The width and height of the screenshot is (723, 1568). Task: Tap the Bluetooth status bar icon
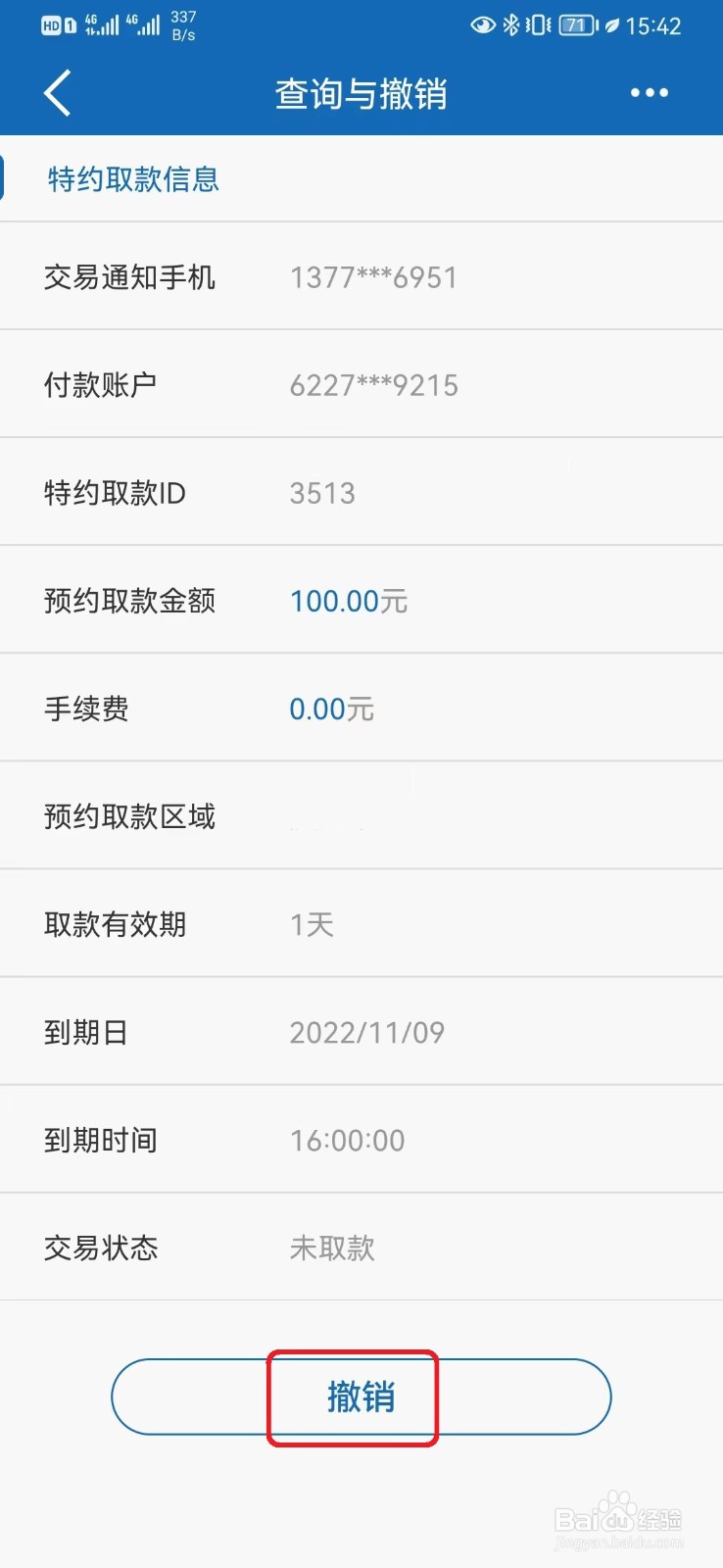[x=510, y=25]
